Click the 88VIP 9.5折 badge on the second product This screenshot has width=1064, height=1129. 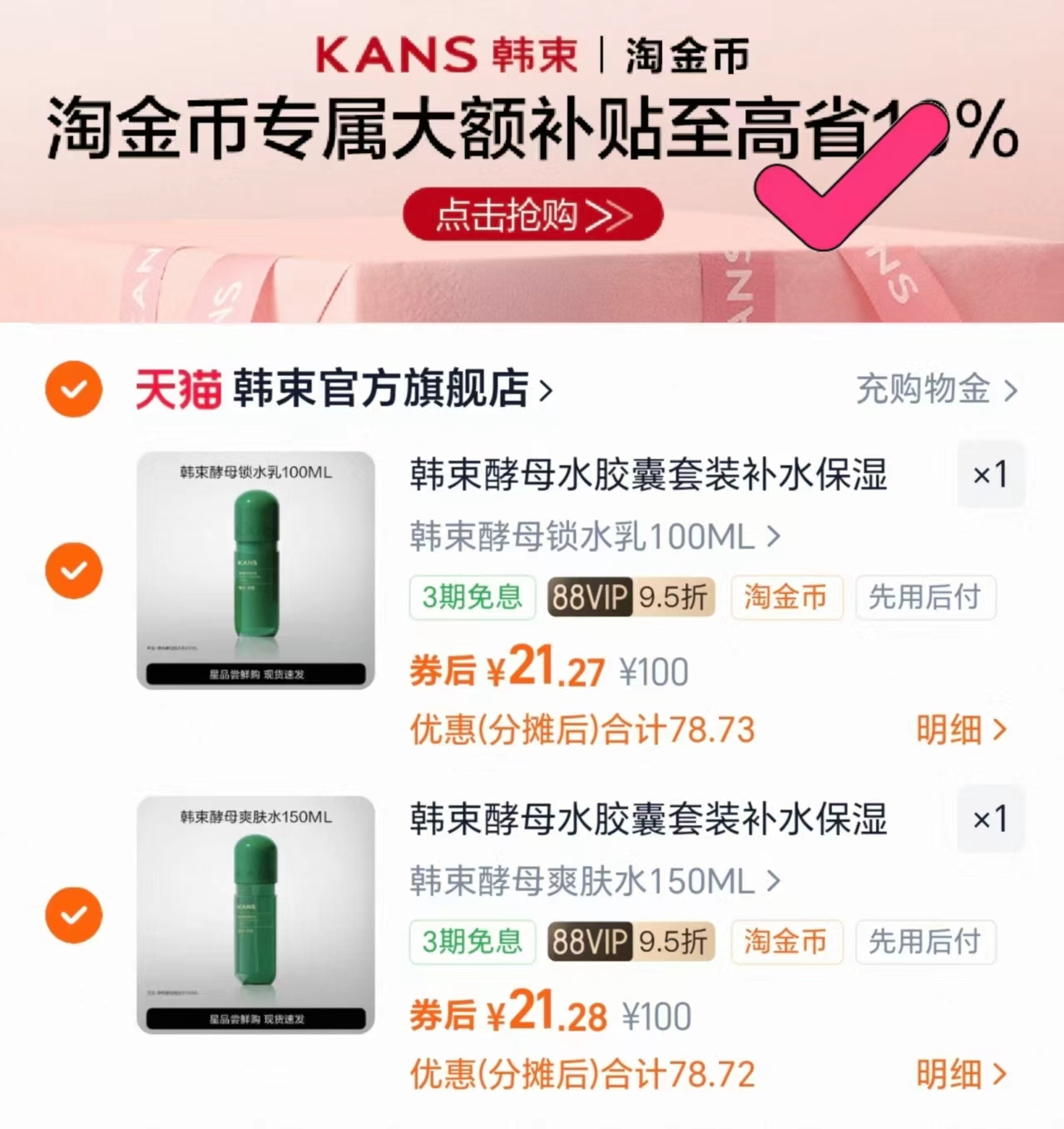coord(630,942)
